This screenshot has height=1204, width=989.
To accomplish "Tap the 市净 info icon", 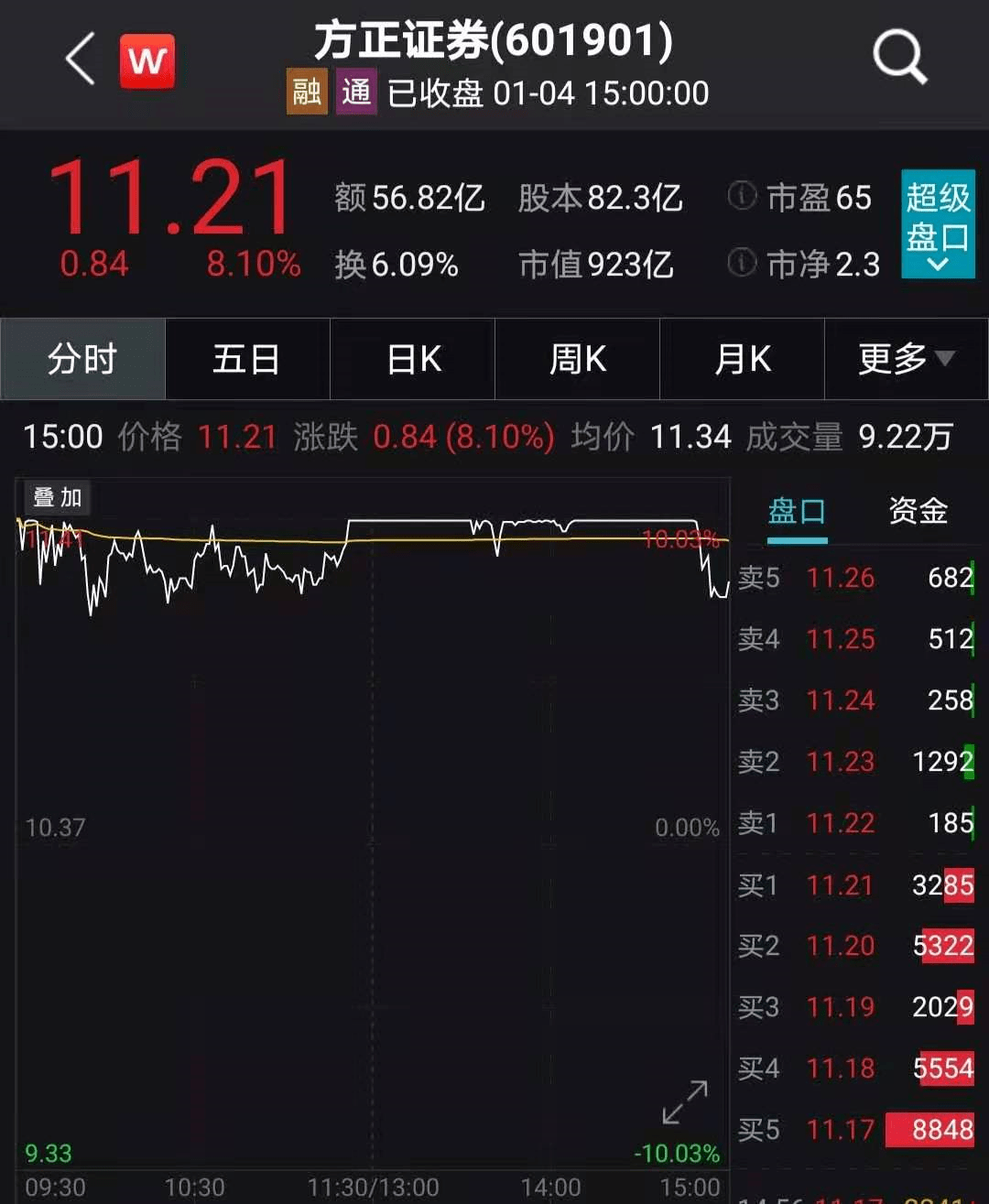I will (x=742, y=264).
